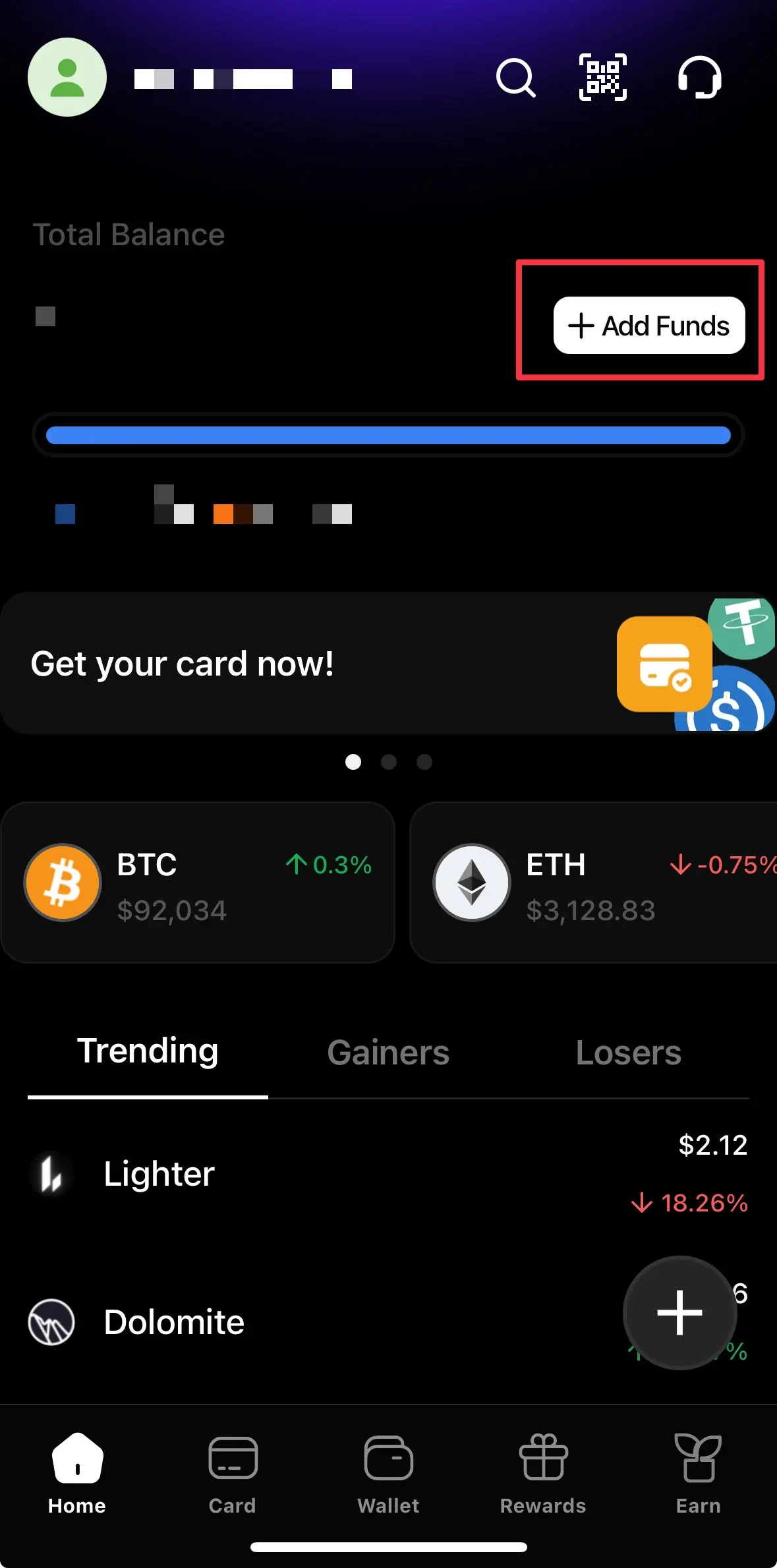Open the ETH price card
The height and width of the screenshot is (1568, 777).
[593, 883]
